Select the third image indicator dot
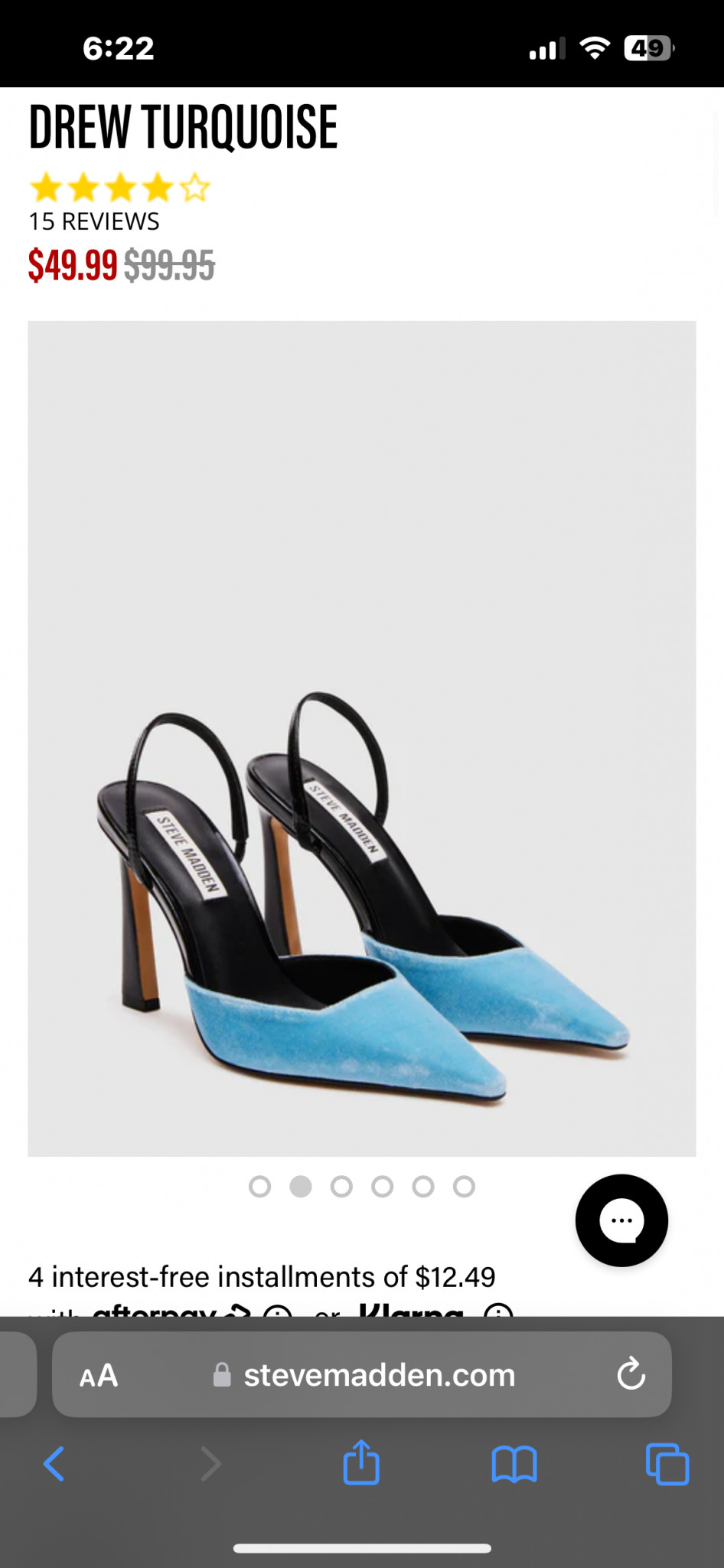 (x=341, y=1187)
